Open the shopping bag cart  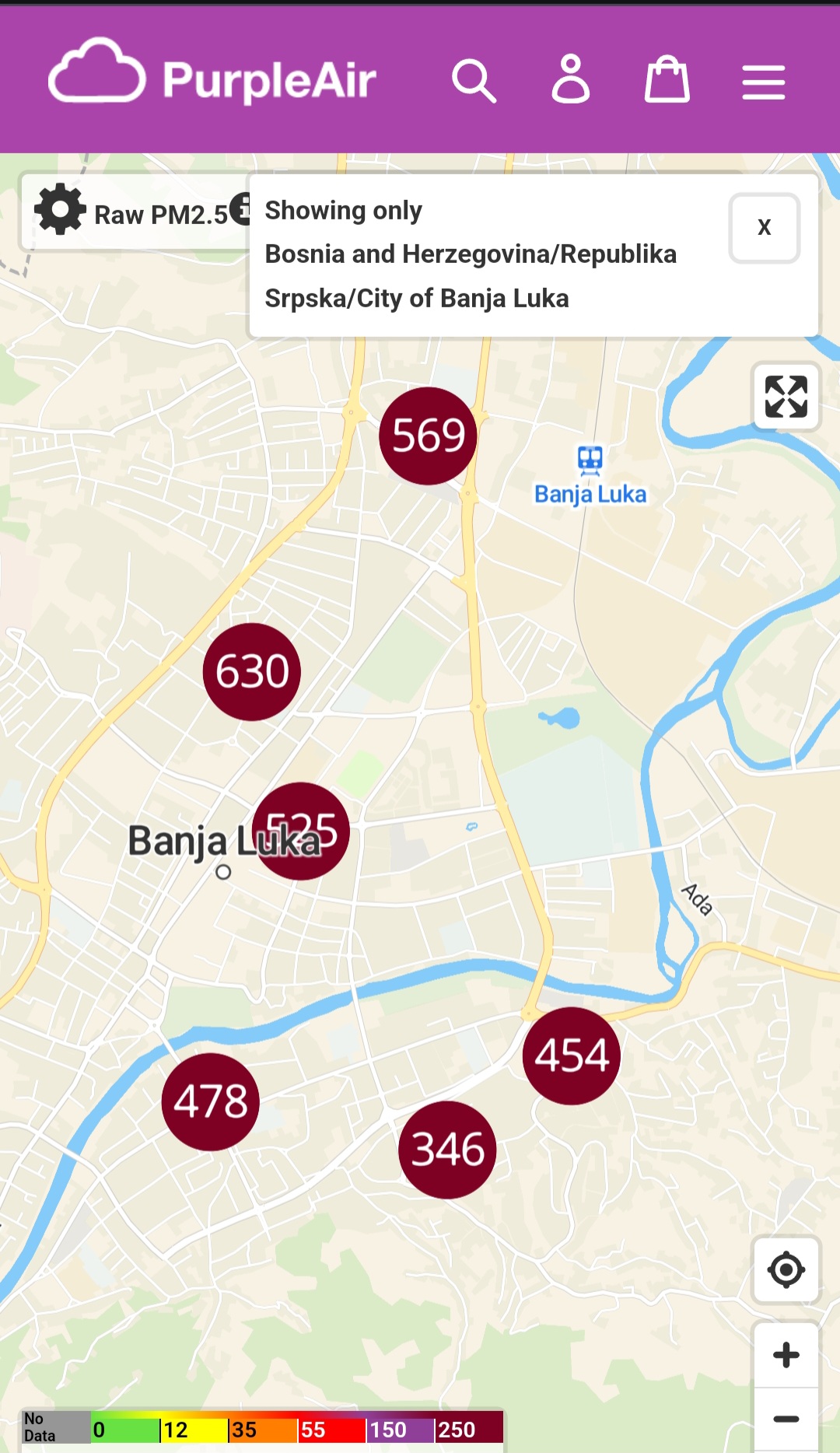tap(667, 79)
